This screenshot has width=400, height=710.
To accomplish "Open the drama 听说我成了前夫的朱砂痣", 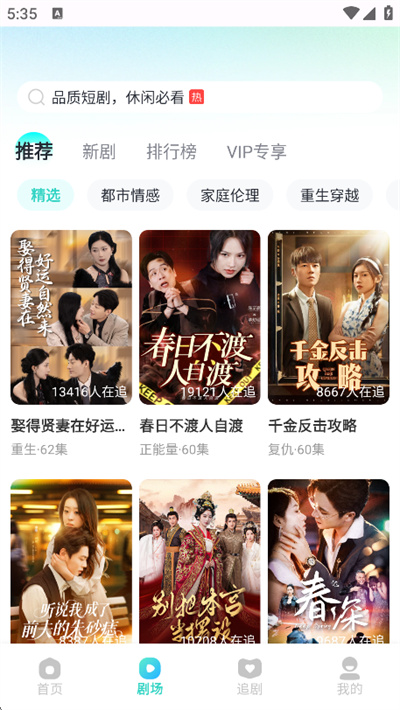I will point(71,561).
